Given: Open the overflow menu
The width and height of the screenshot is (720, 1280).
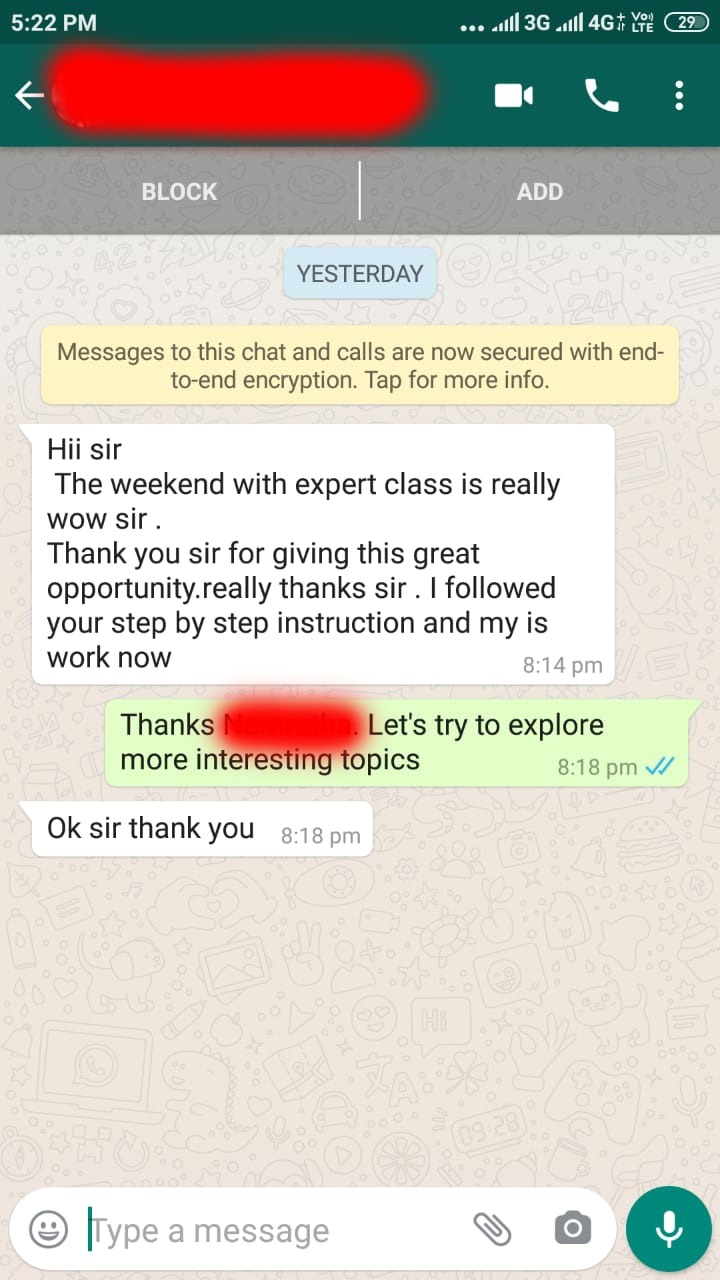Looking at the screenshot, I should pos(679,96).
